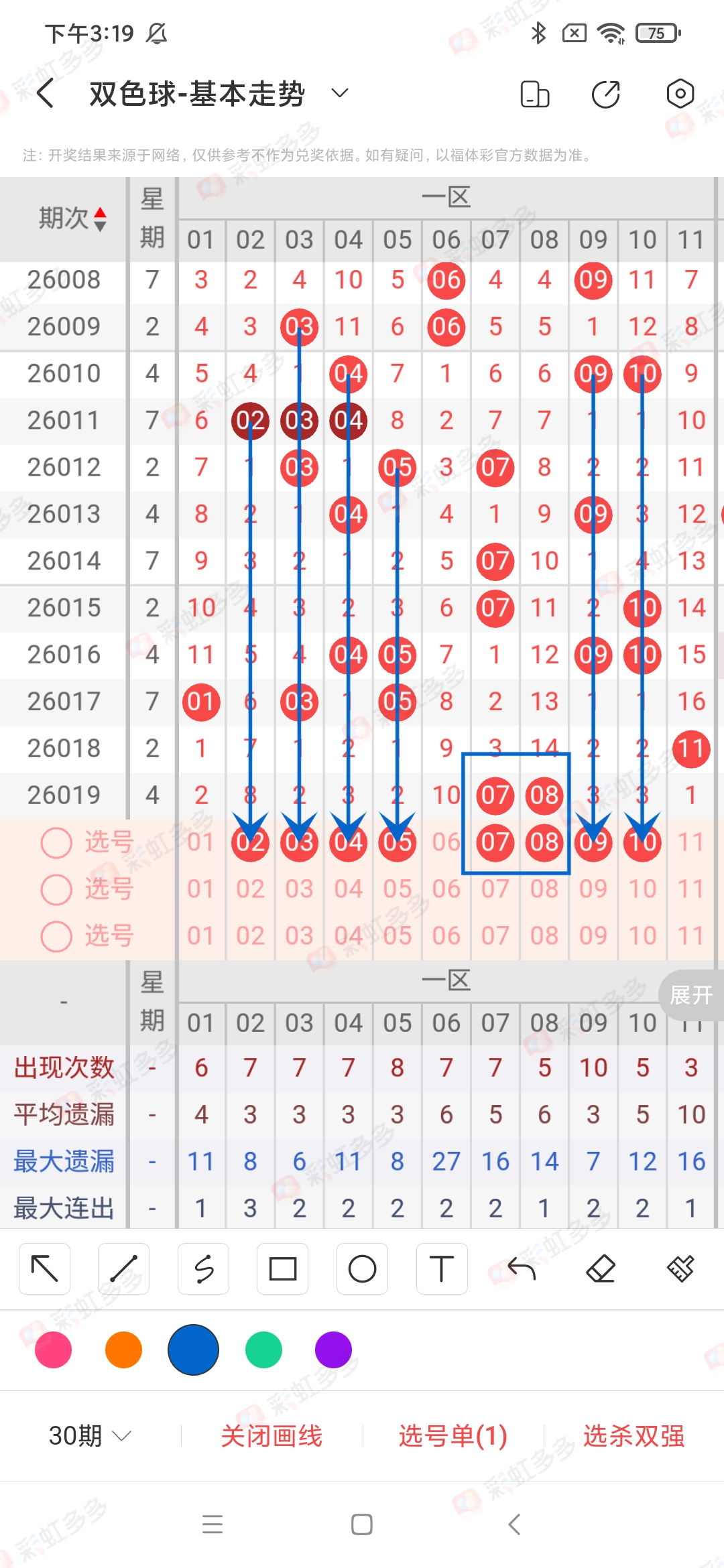Pick the green drawing color swatch
Screen dimensions: 724x1568
click(x=263, y=1351)
